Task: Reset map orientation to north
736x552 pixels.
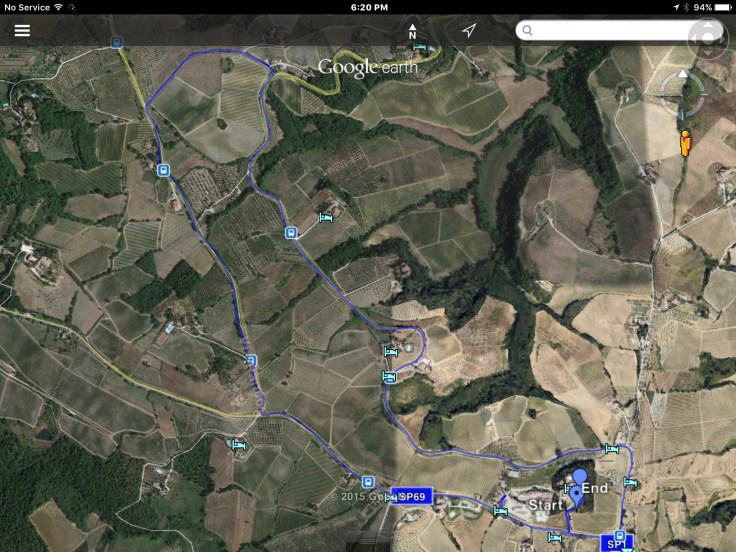Action: pyautogui.click(x=412, y=31)
